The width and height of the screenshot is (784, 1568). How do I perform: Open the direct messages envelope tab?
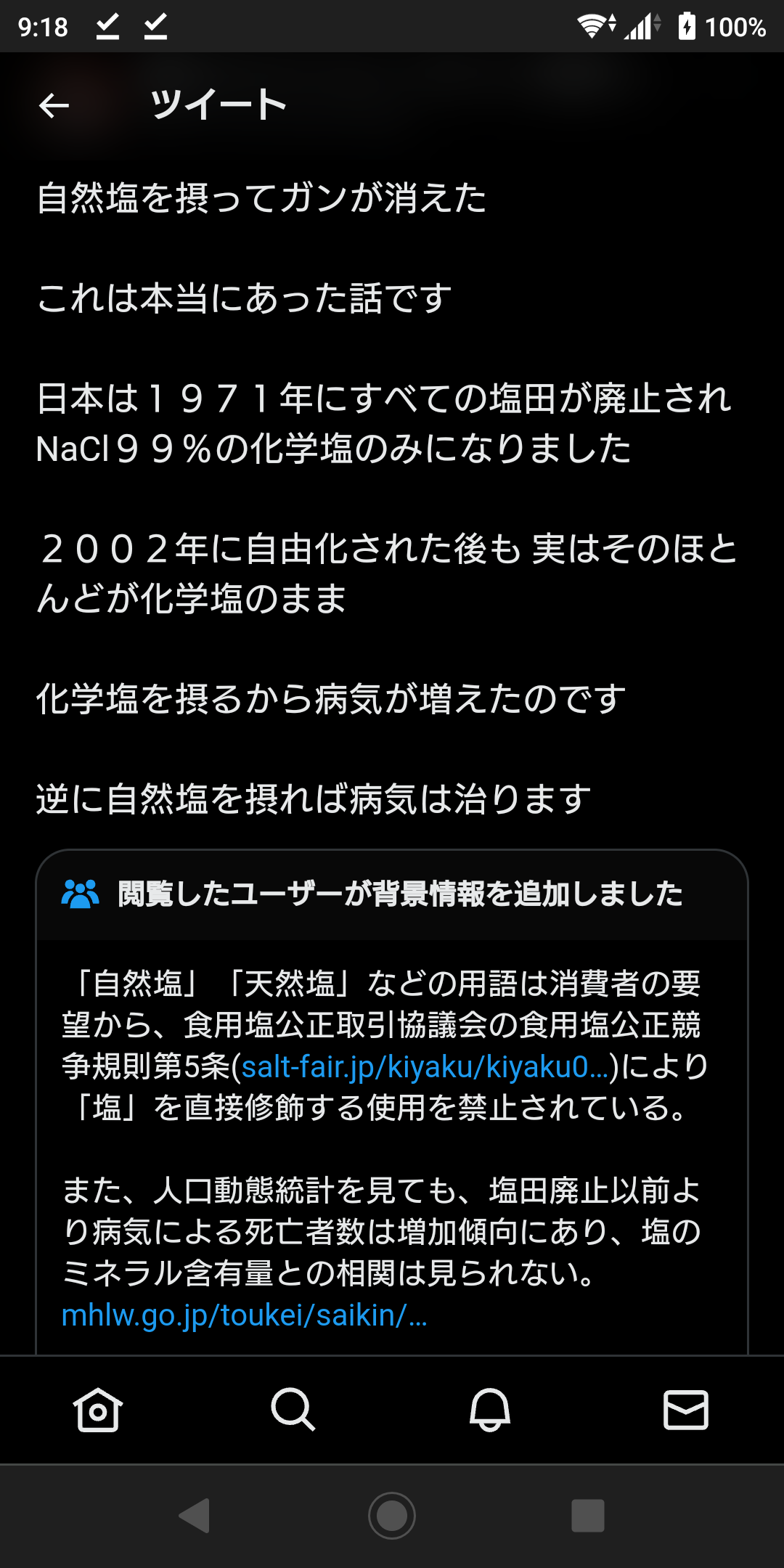pyautogui.click(x=685, y=1410)
